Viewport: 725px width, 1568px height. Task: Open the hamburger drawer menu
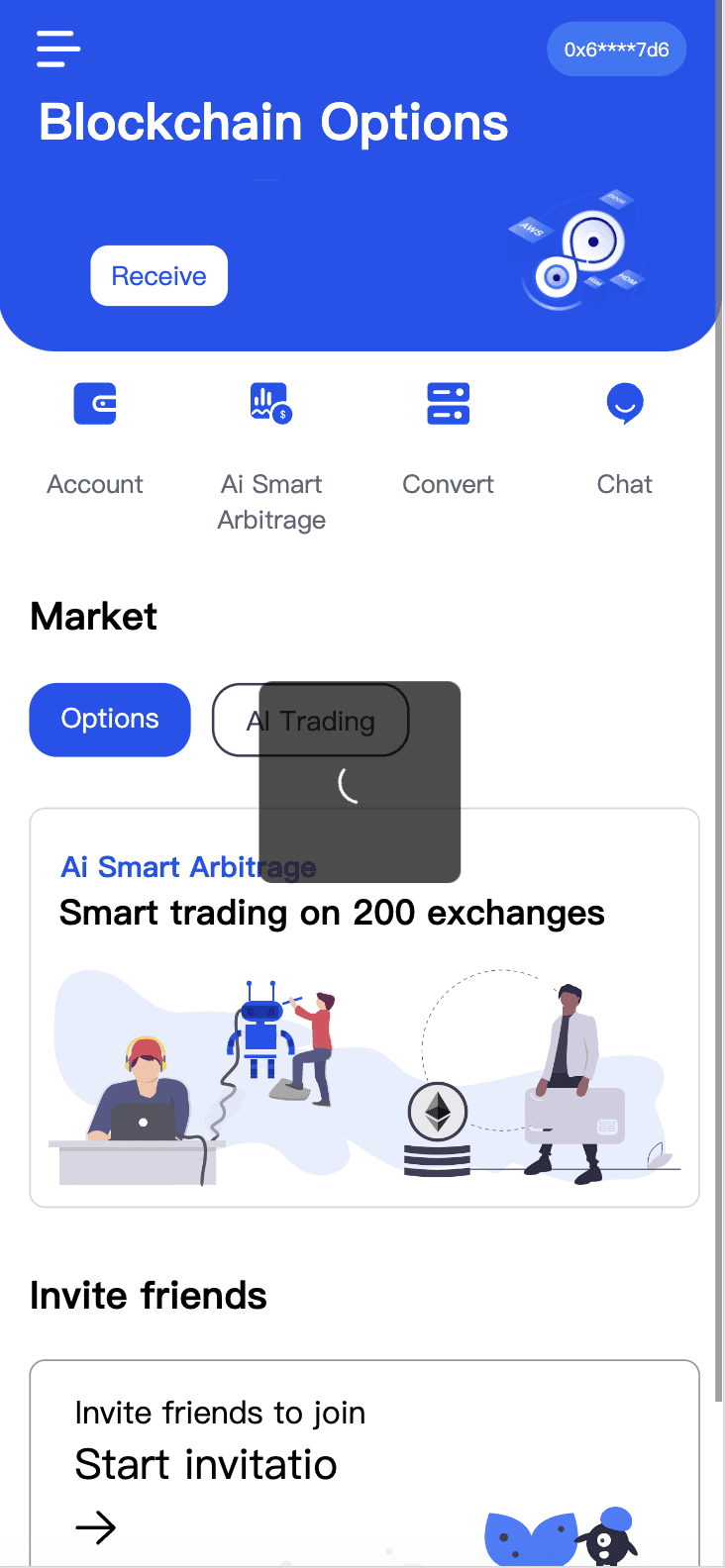coord(58,49)
